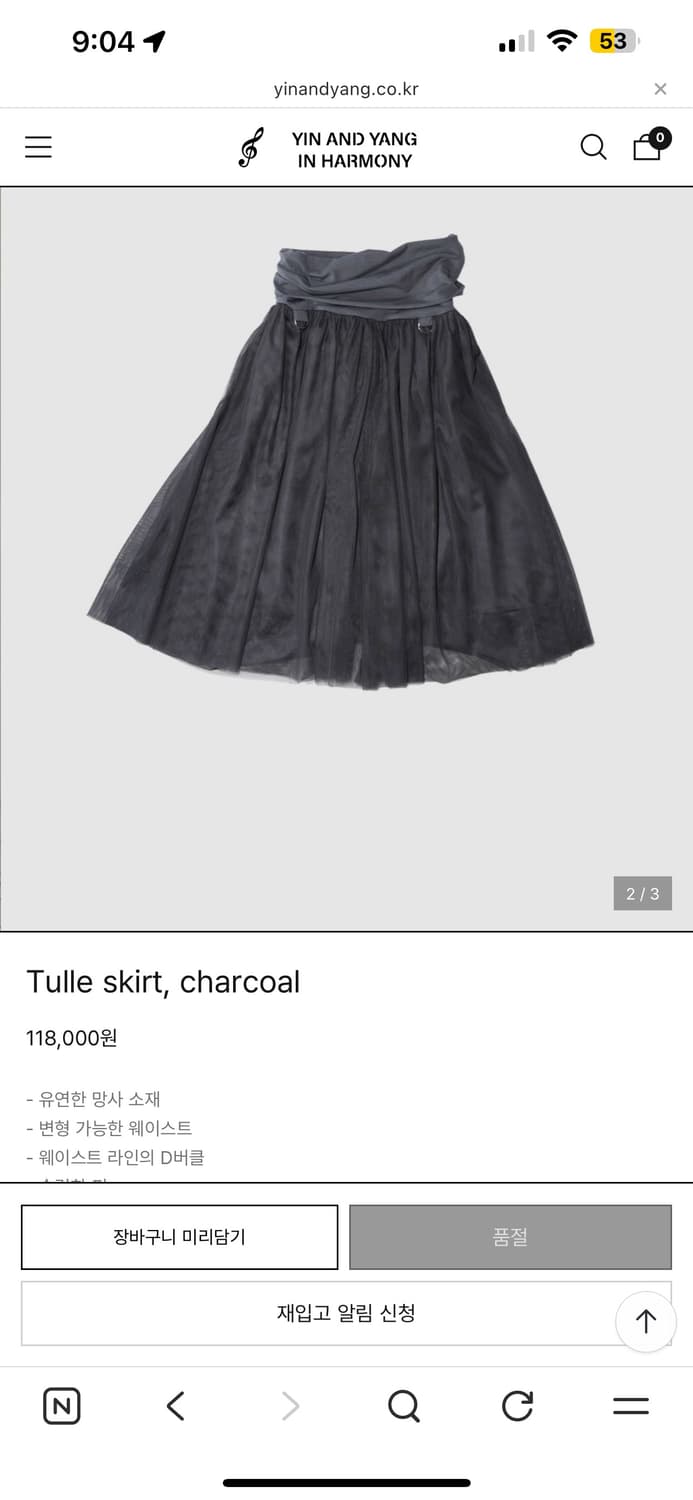
Task: Open the hamburger menu
Action: [38, 148]
